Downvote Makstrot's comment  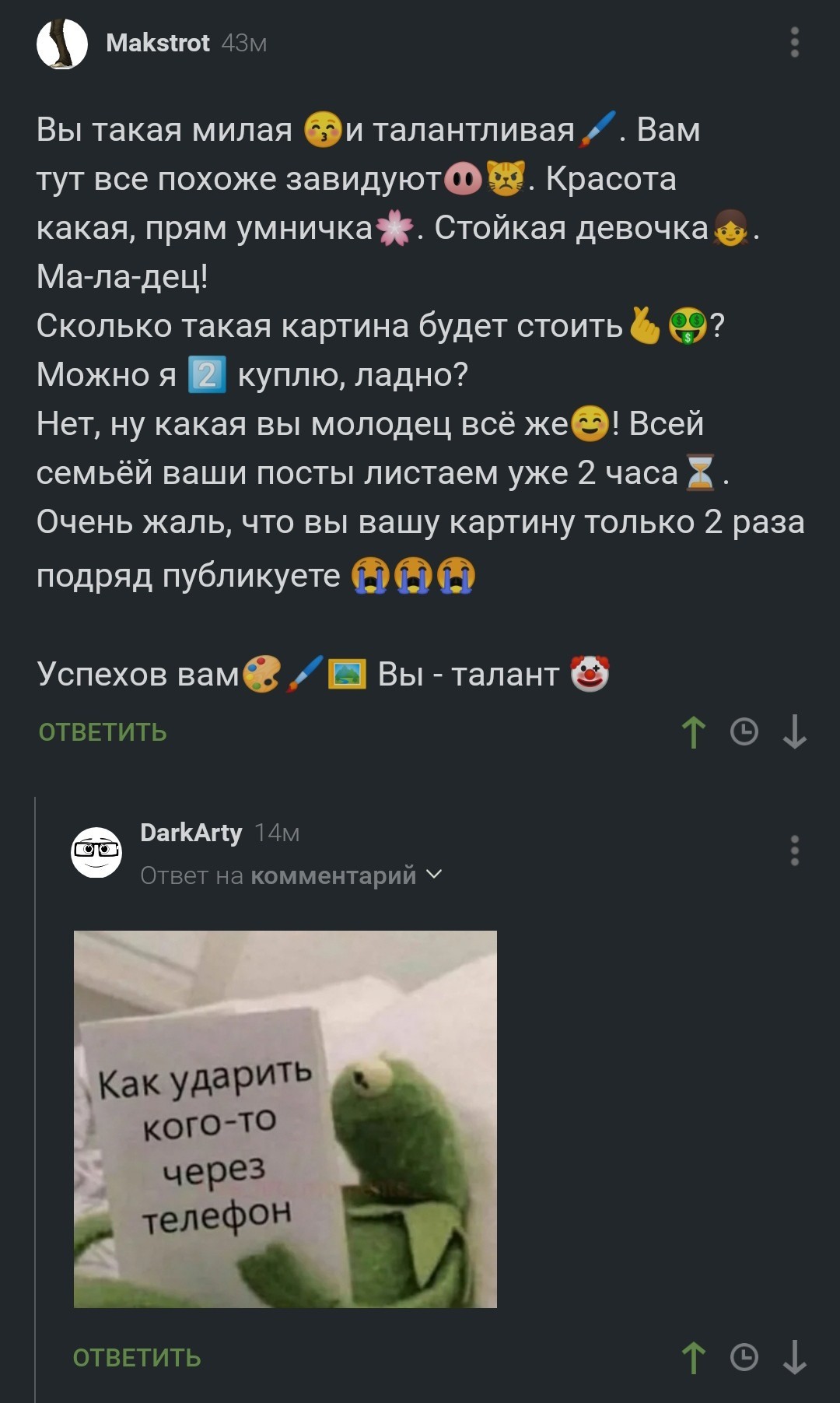tap(794, 732)
